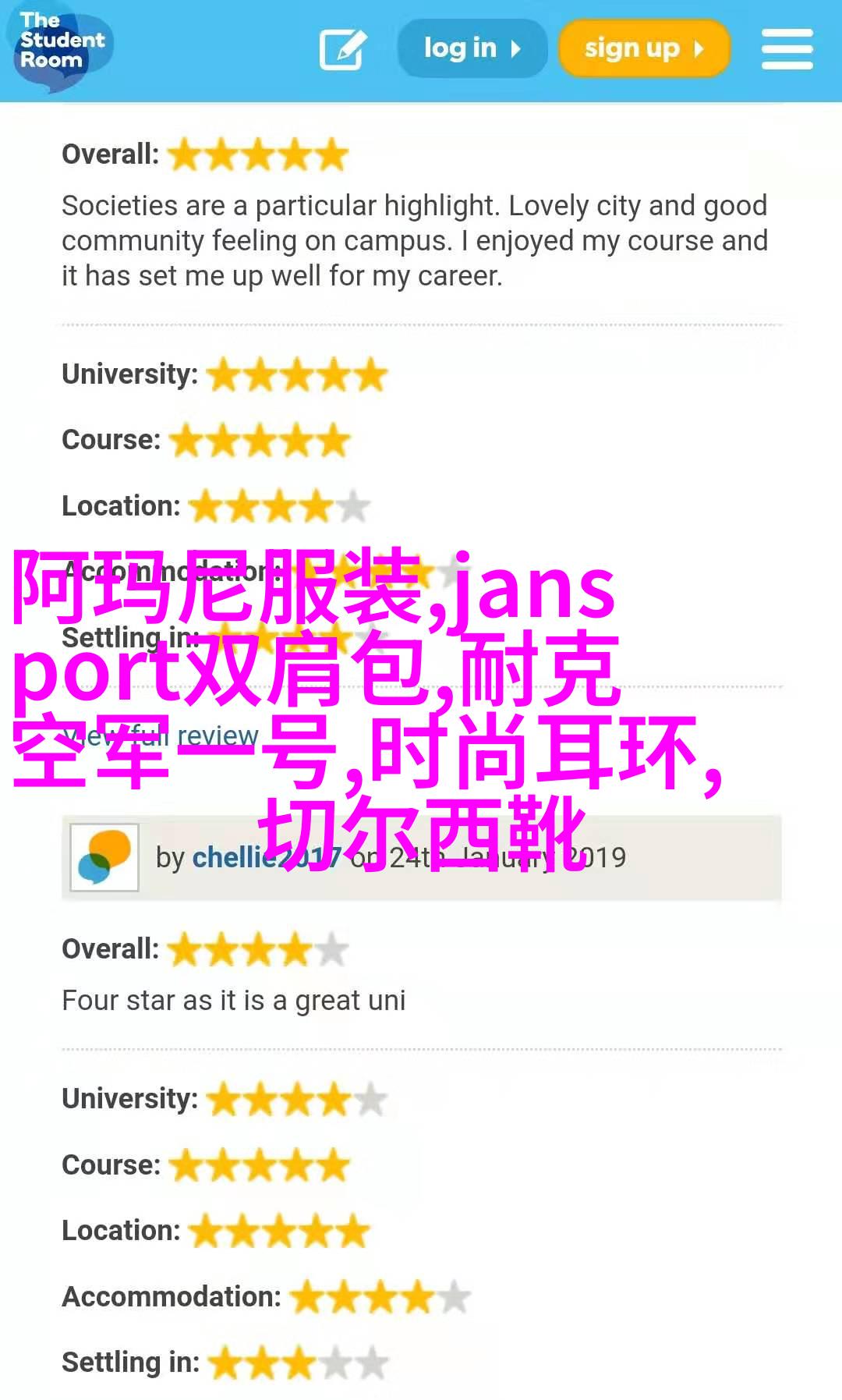Log in to your account
This screenshot has width=842, height=1400.
tap(471, 48)
